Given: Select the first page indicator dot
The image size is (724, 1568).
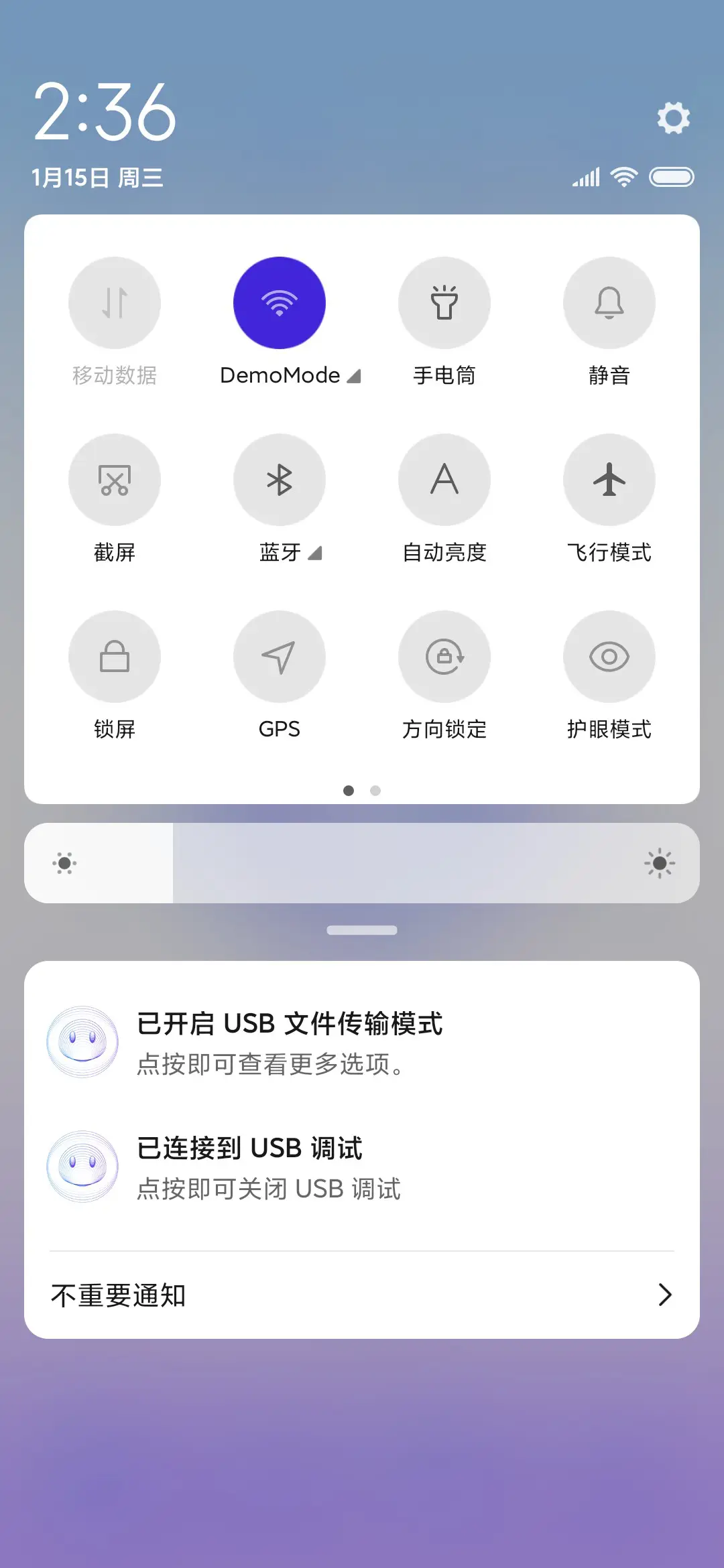Looking at the screenshot, I should tap(349, 791).
